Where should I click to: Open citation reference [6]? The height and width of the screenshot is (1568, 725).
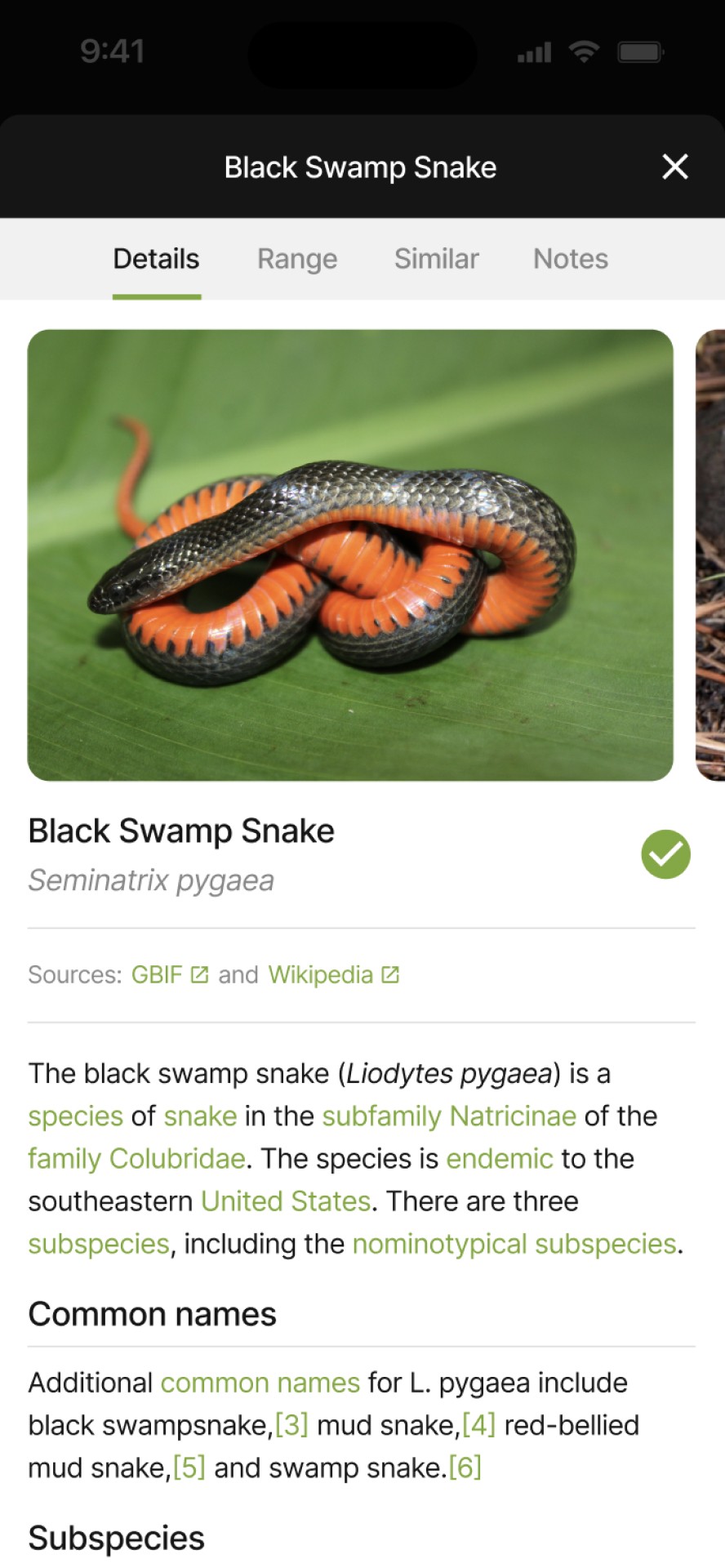click(465, 1468)
